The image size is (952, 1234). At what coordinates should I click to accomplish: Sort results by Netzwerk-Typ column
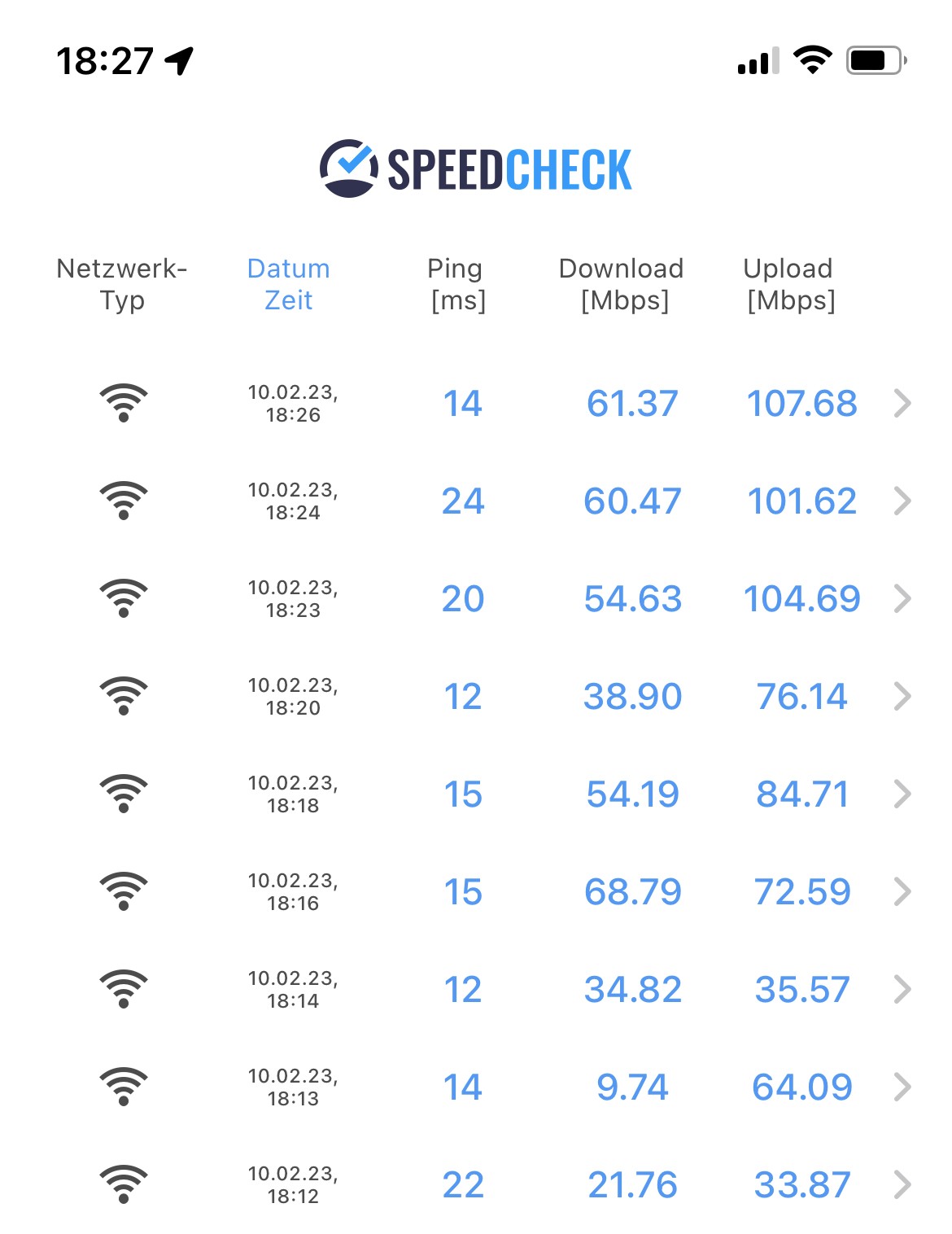click(x=122, y=284)
